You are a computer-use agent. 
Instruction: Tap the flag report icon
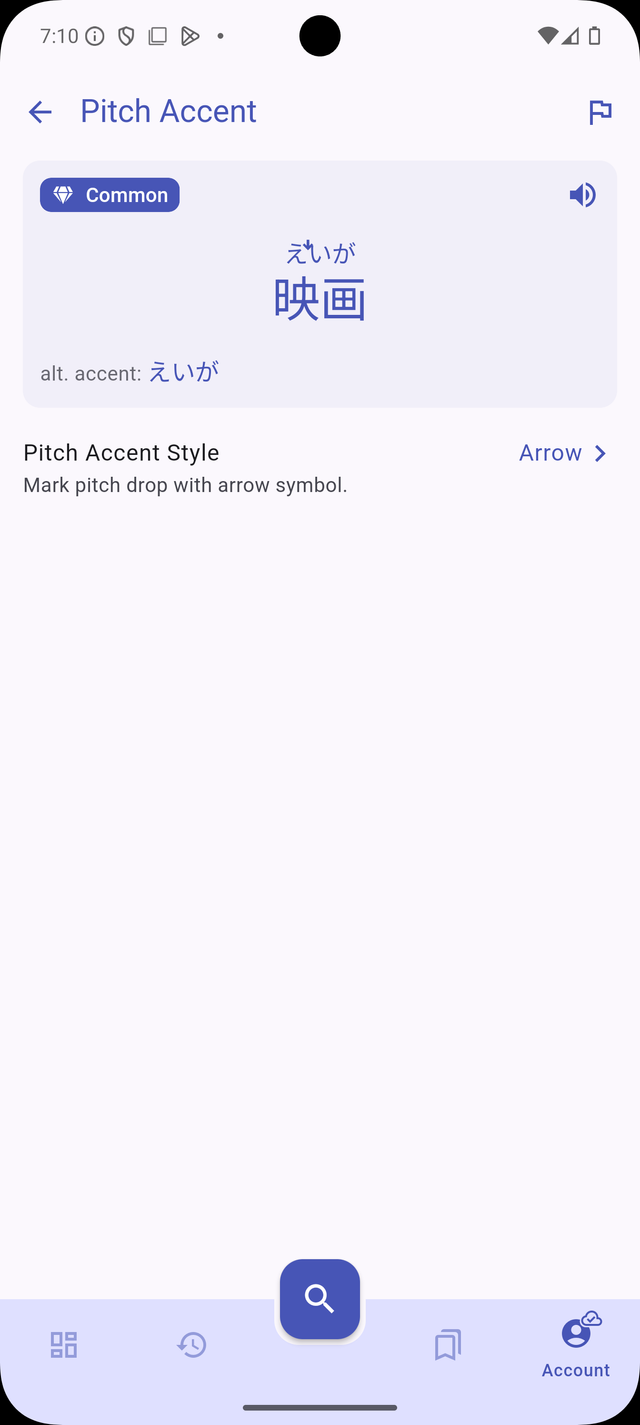coord(600,112)
